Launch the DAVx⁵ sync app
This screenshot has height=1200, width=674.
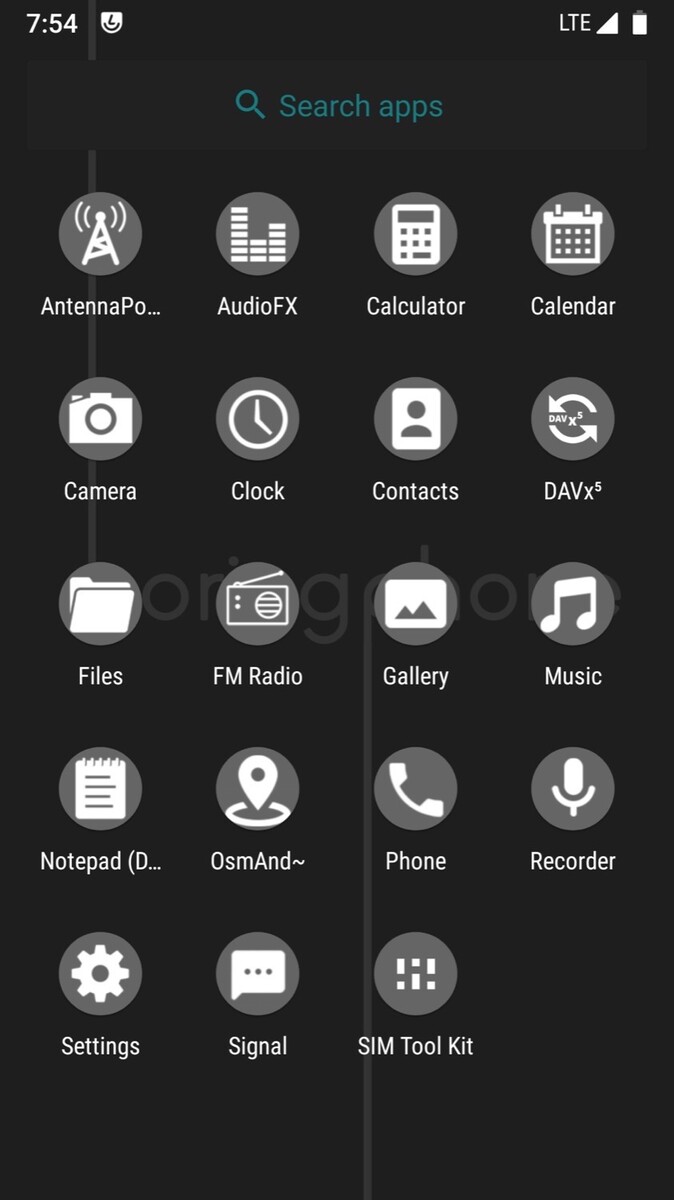[x=572, y=419]
